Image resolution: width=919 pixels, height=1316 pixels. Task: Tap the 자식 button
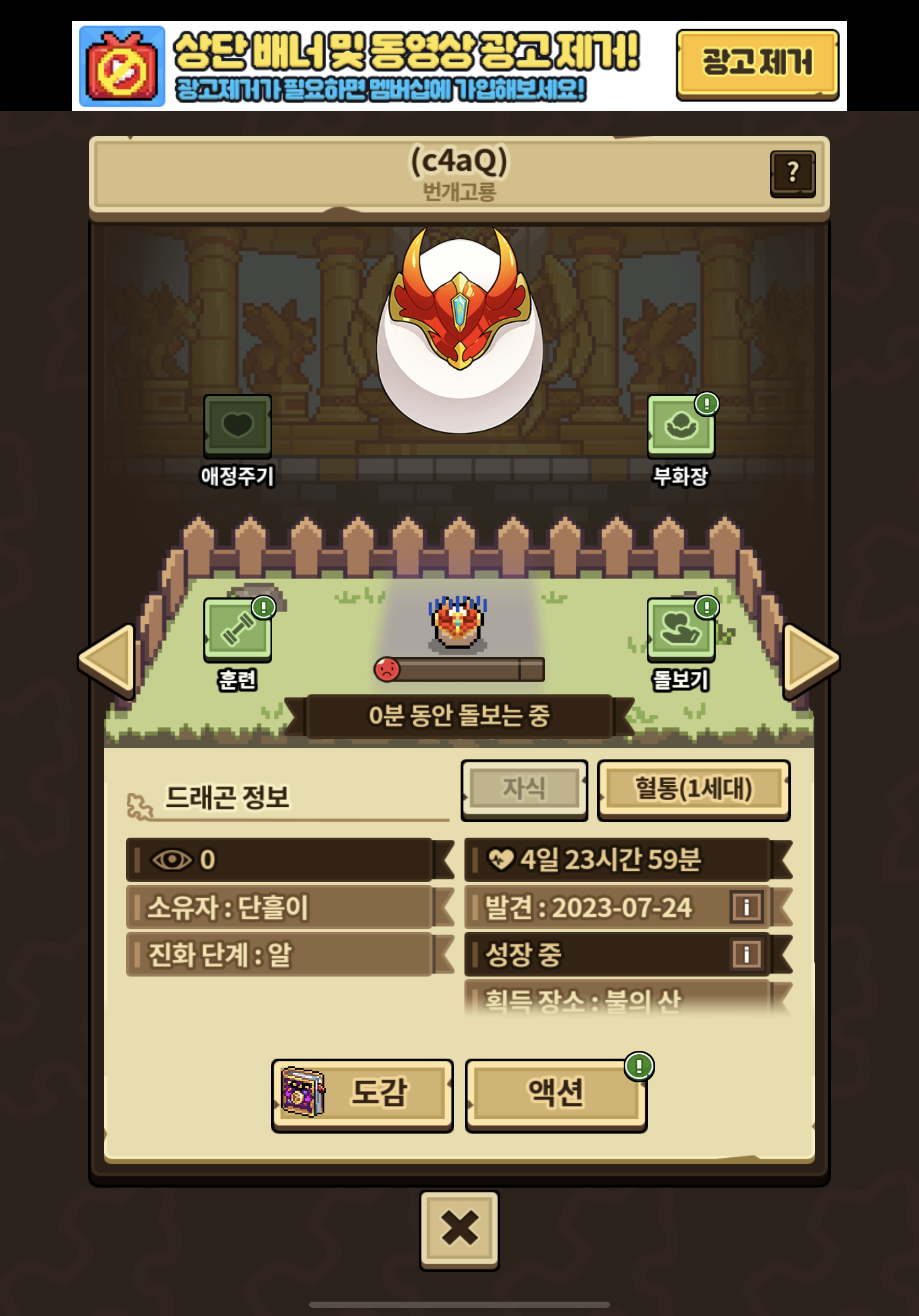pos(525,790)
